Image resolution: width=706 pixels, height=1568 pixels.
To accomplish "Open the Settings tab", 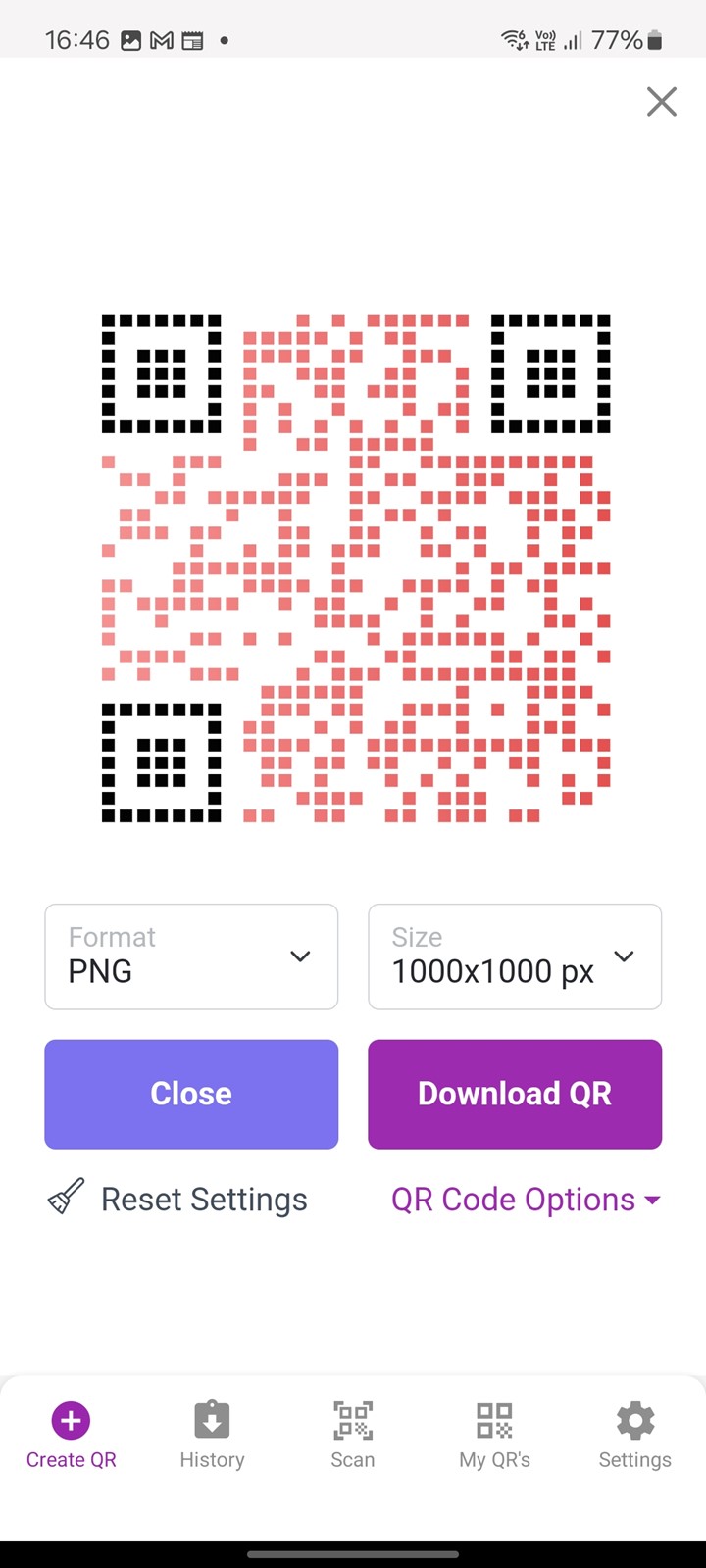I will point(635,1436).
